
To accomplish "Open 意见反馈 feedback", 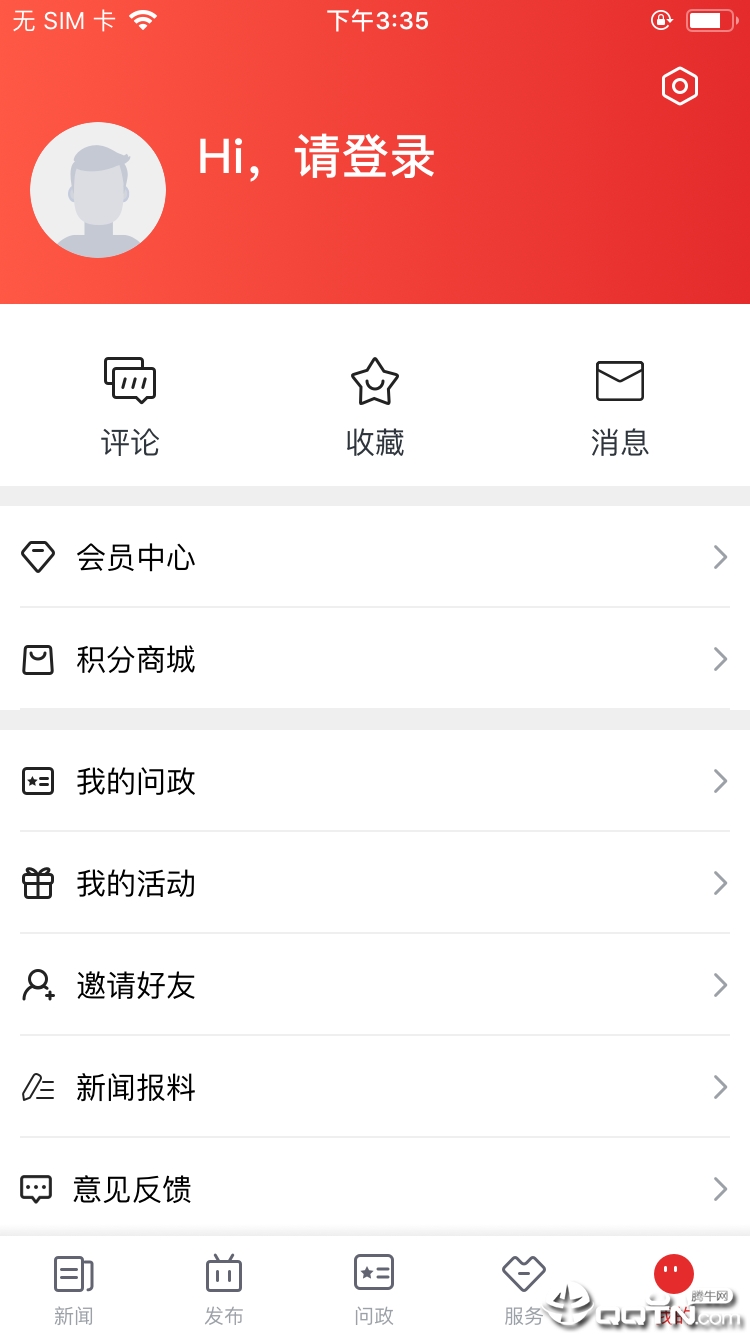I will click(375, 1189).
